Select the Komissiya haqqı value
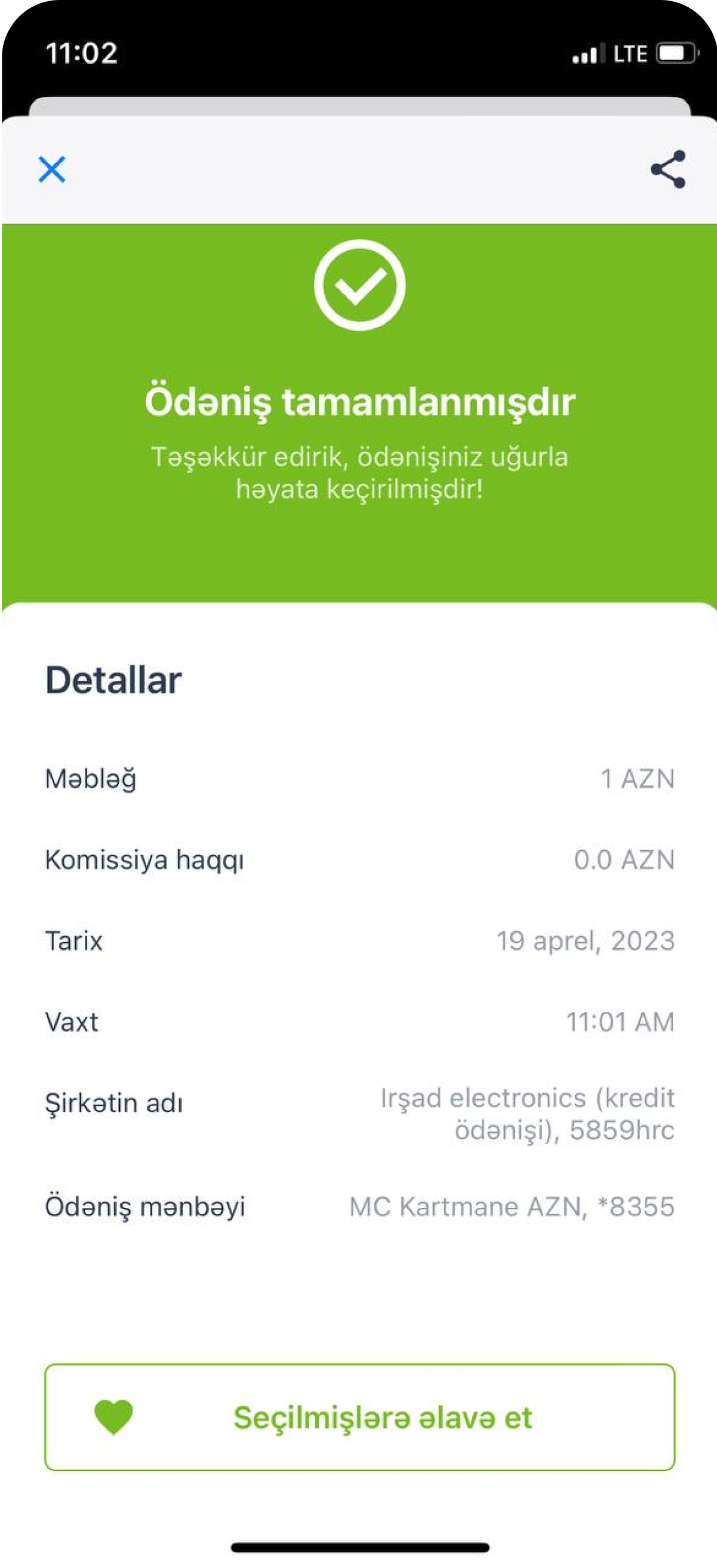 click(623, 860)
